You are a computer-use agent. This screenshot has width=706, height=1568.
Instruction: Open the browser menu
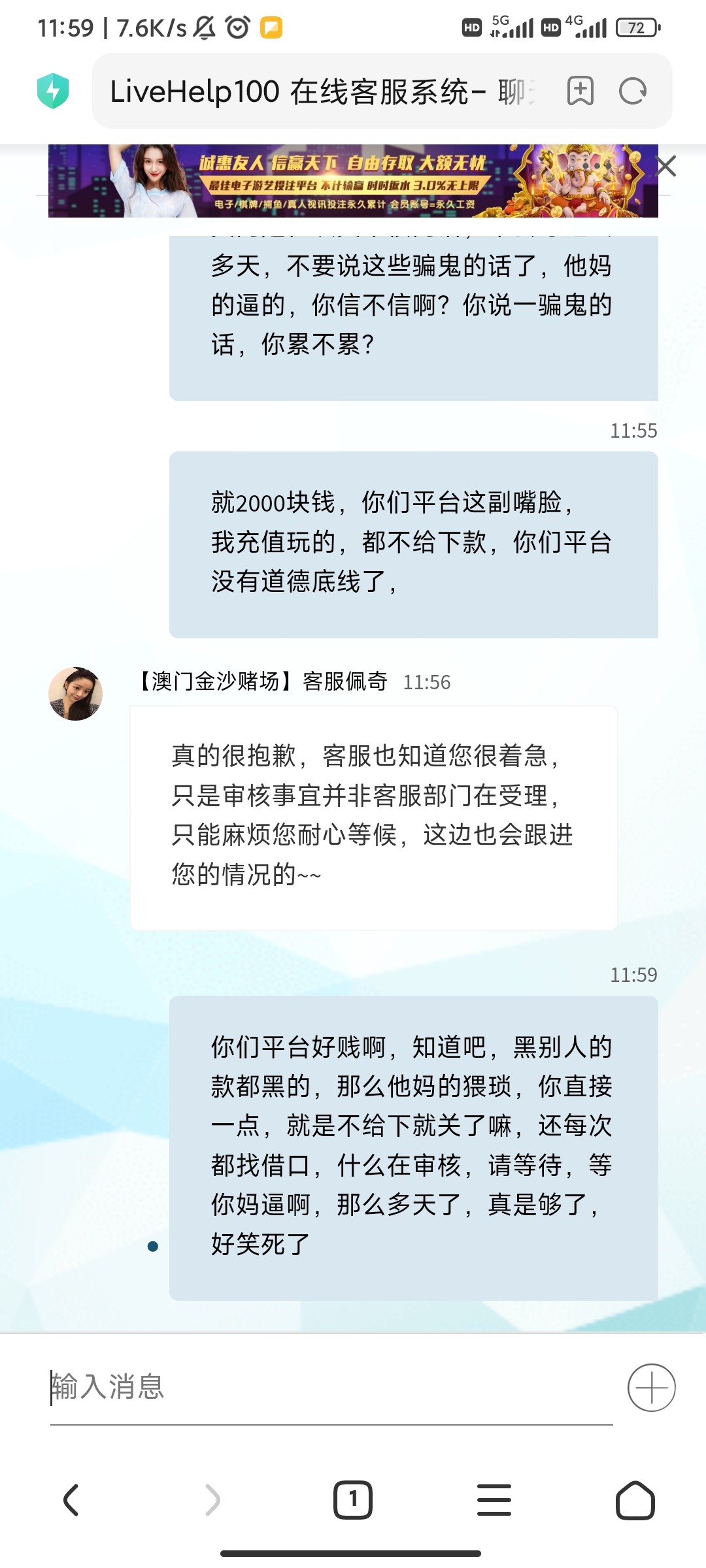494,1500
